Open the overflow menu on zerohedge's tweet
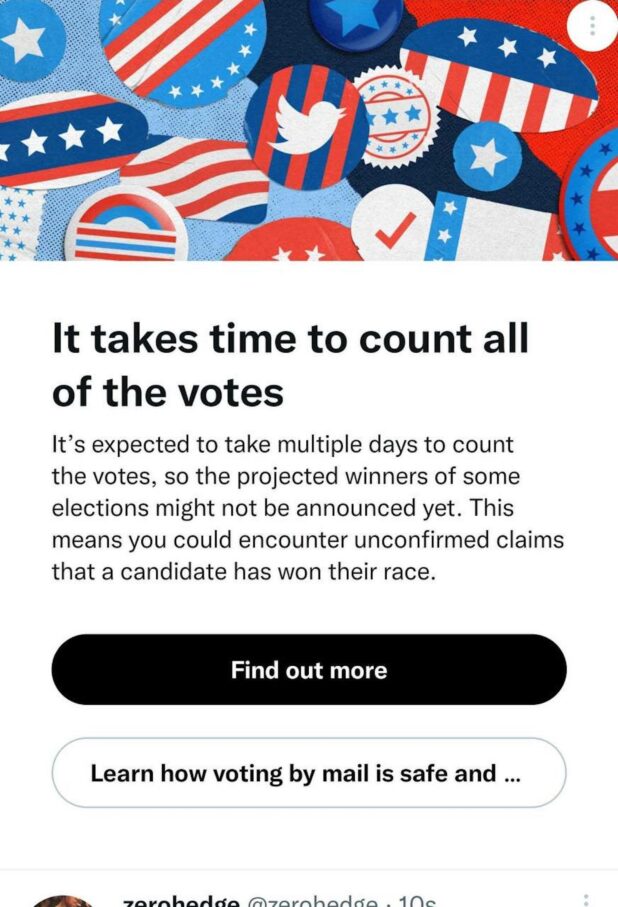The width and height of the screenshot is (618, 907). click(x=586, y=898)
